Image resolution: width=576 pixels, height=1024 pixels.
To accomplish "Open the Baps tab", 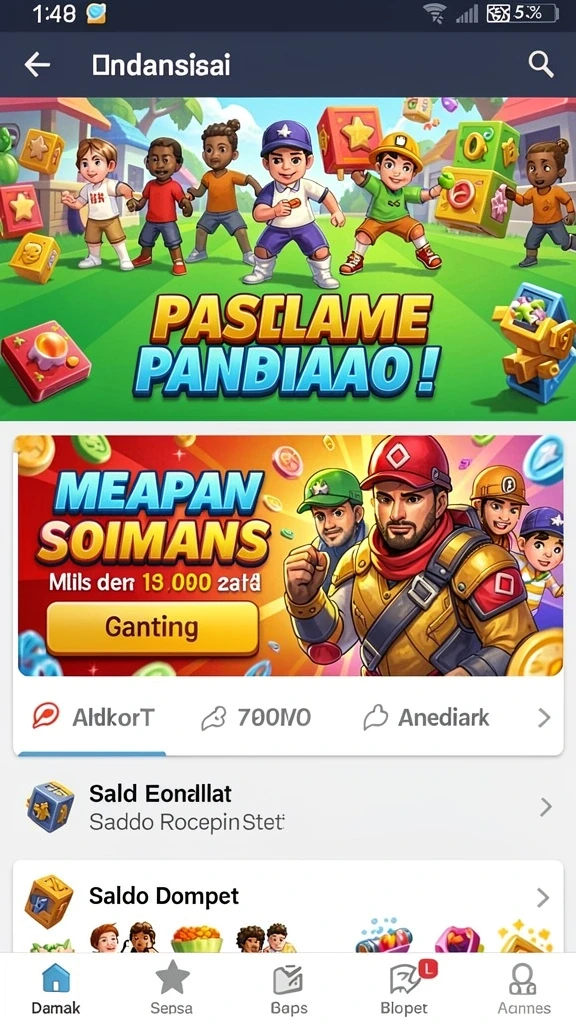I will [288, 989].
